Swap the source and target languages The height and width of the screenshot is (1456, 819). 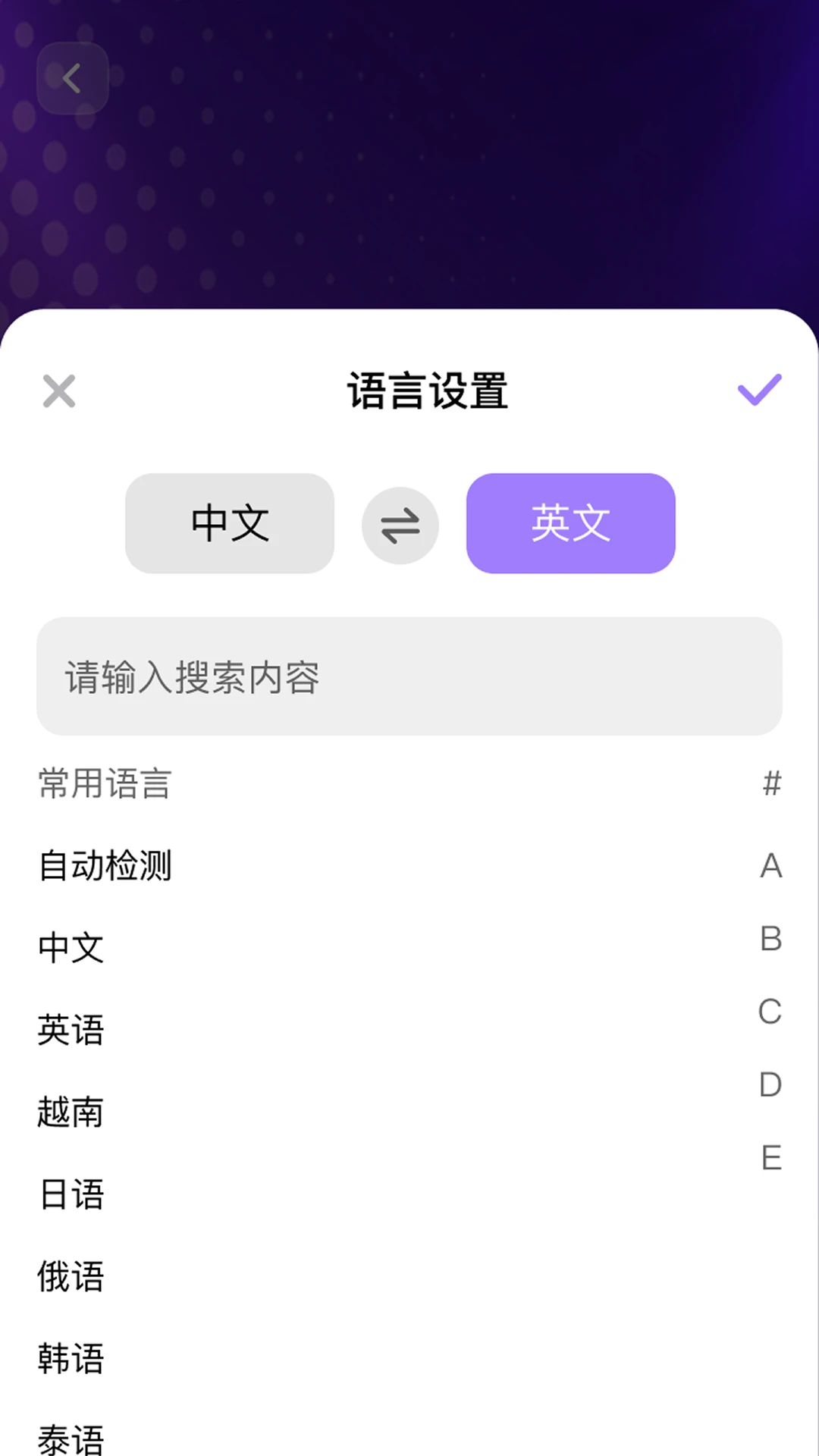point(400,526)
